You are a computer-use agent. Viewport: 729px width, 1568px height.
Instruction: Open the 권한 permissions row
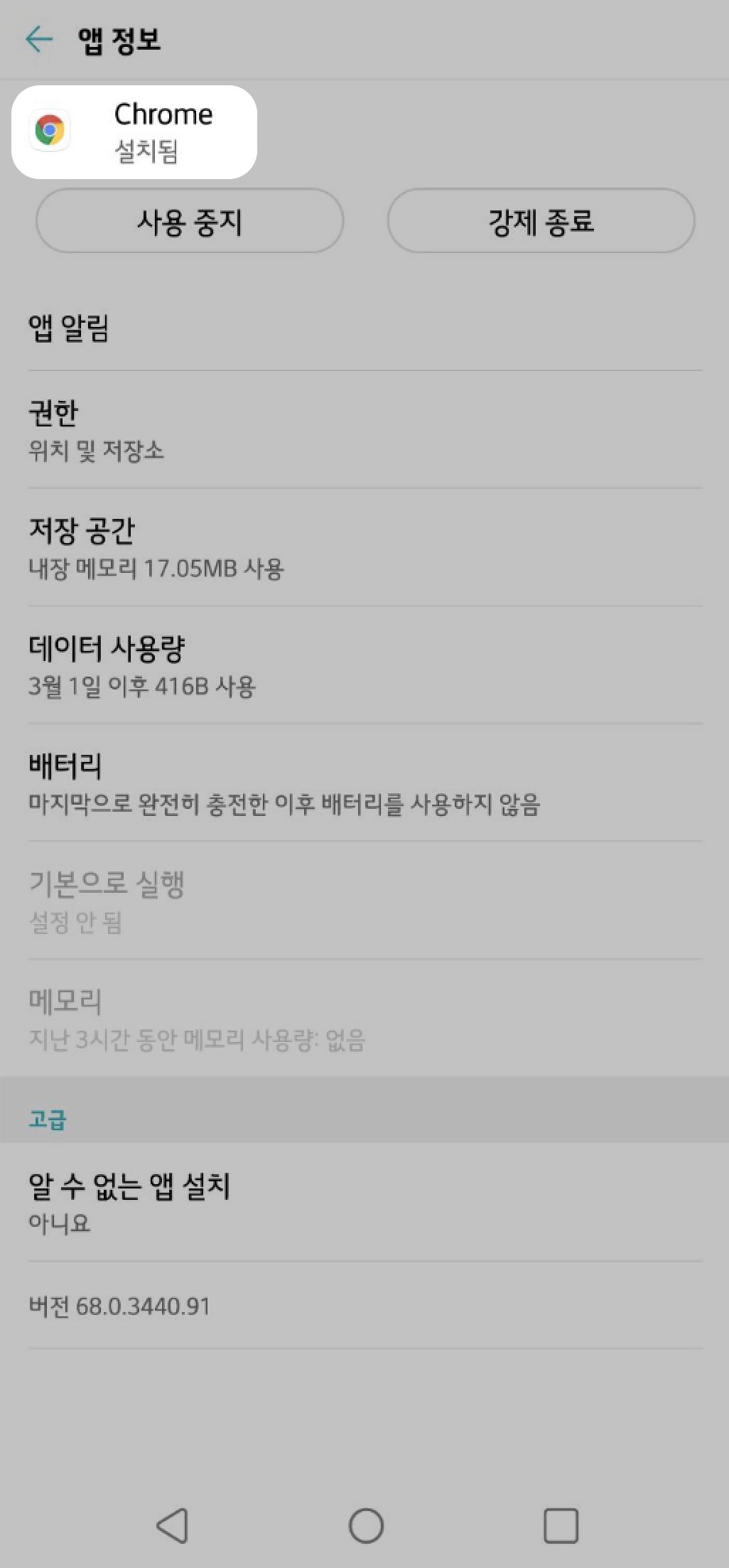[364, 429]
